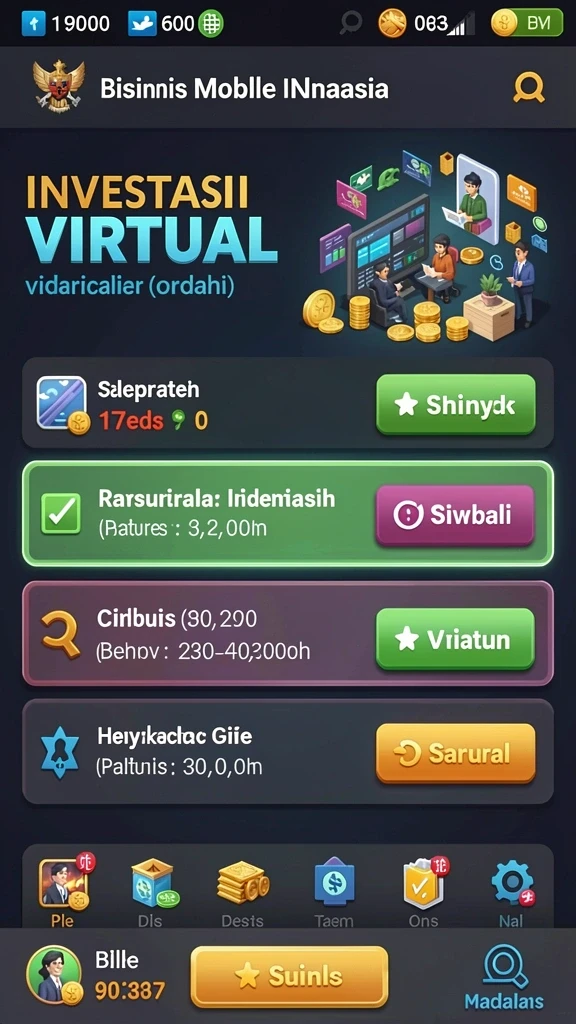Image resolution: width=576 pixels, height=1024 pixels.
Task: Switch to the Dls tab
Action: click(x=153, y=890)
